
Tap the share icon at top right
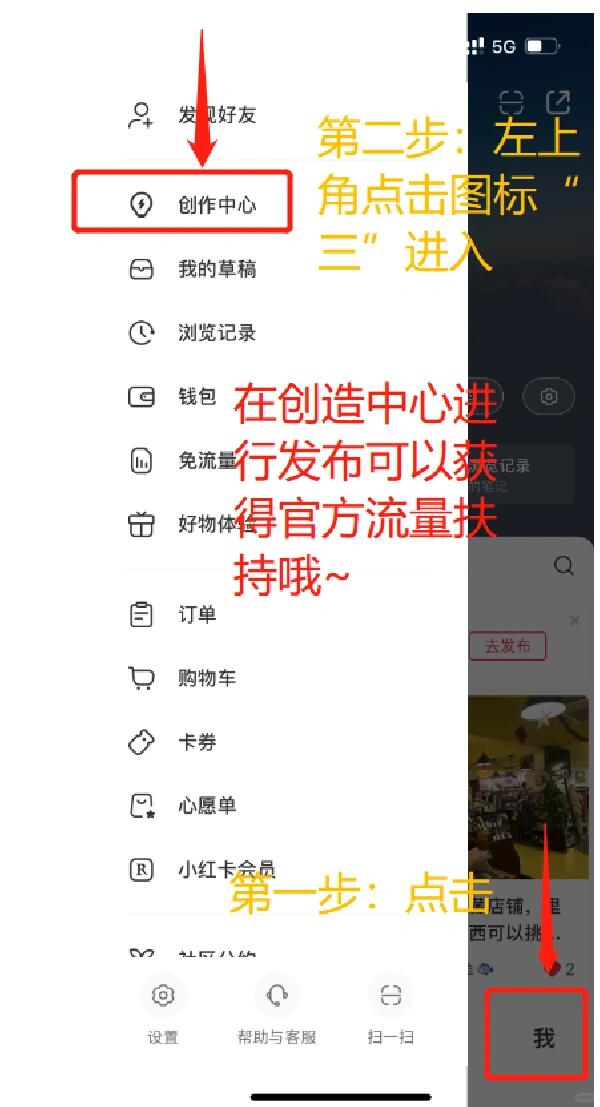558,102
